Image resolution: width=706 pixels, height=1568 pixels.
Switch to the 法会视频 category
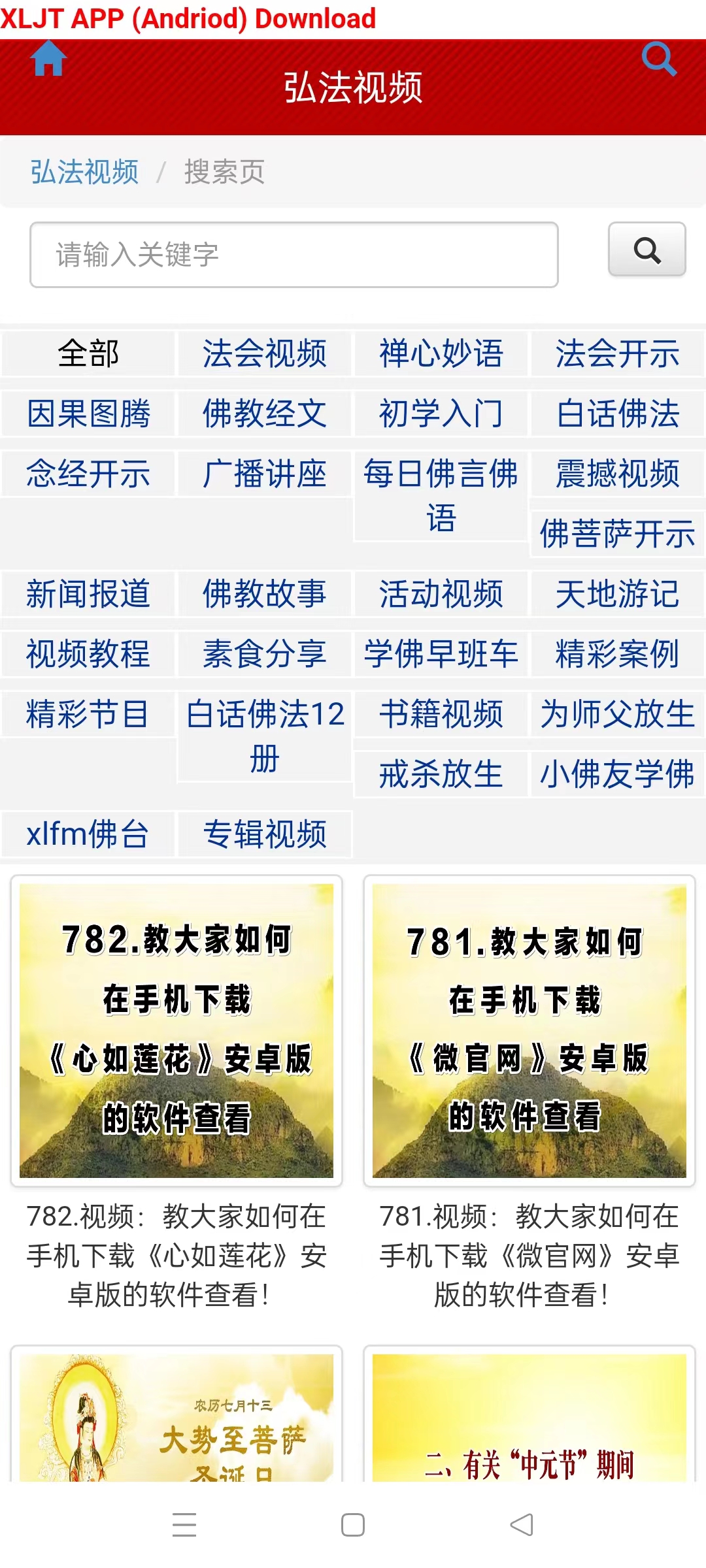(265, 353)
